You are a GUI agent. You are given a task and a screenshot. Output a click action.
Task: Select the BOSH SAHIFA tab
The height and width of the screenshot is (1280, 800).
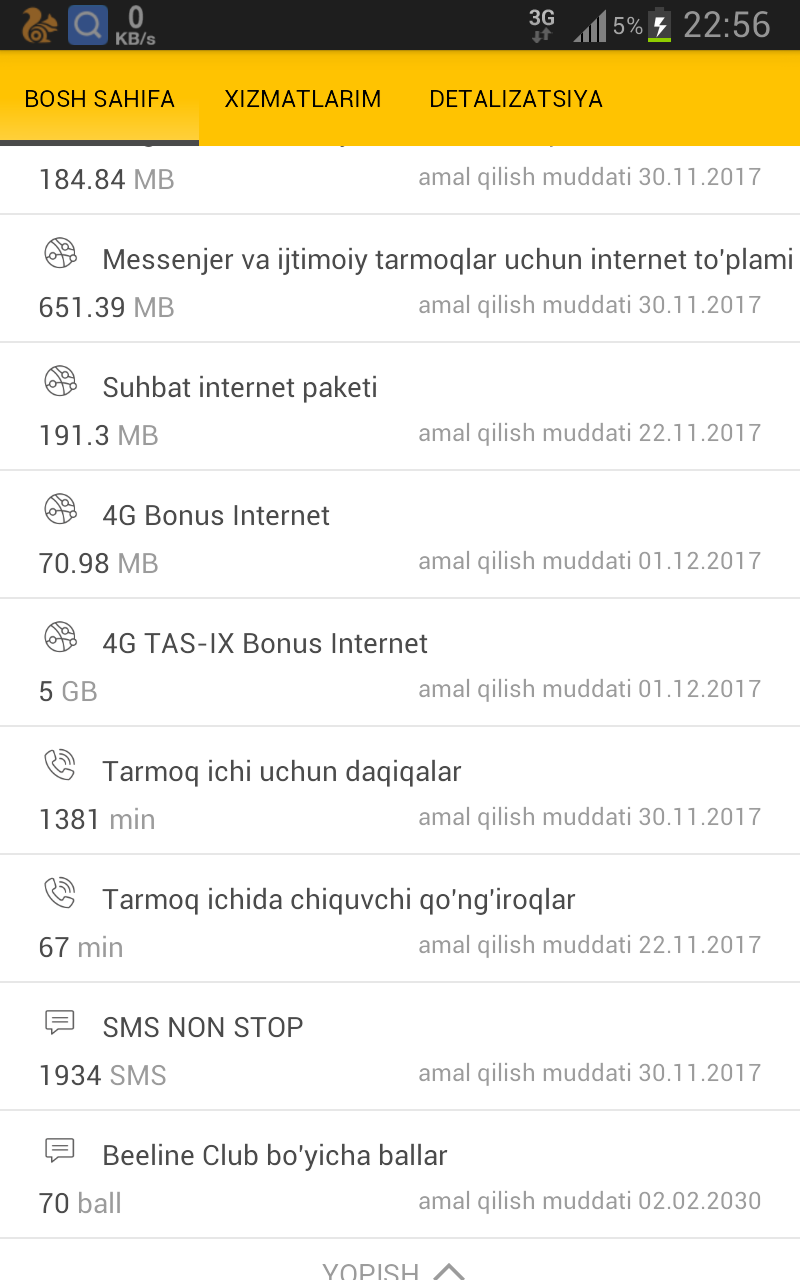[x=99, y=99]
